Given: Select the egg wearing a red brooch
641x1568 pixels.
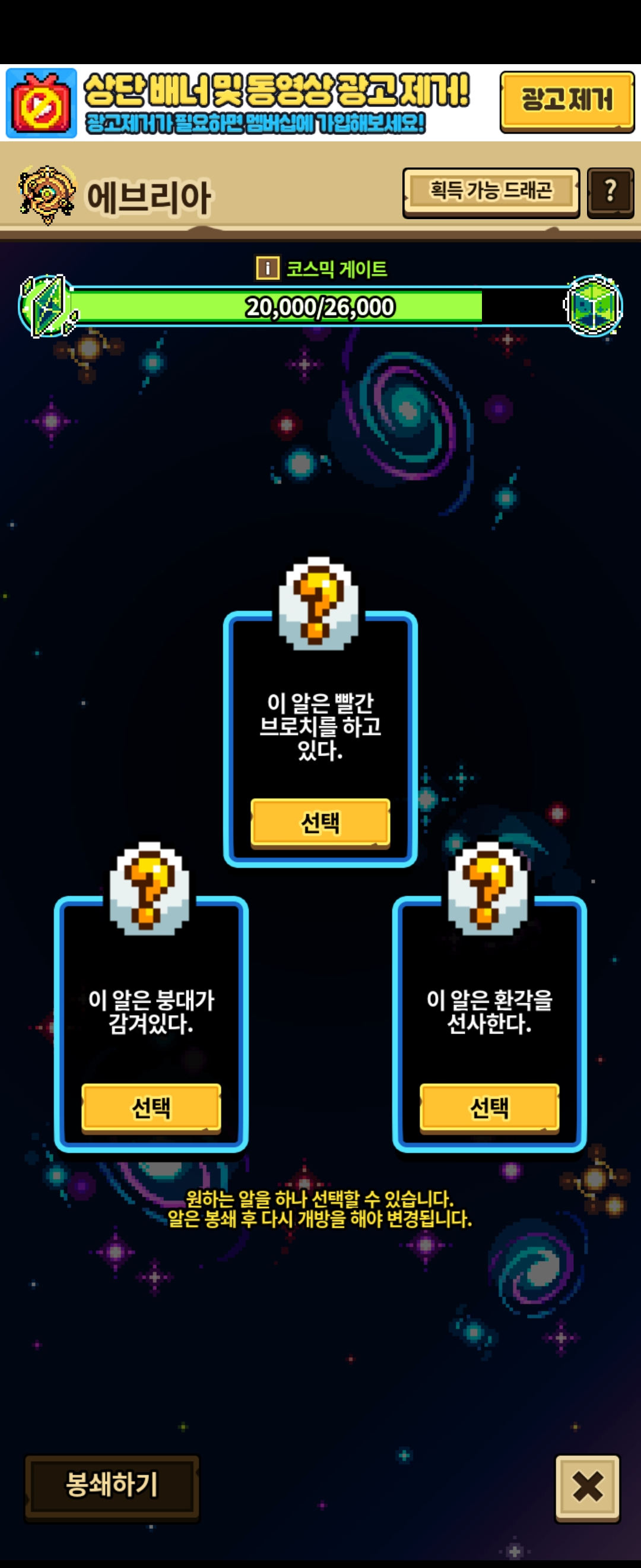Looking at the screenshot, I should pyautogui.click(x=320, y=822).
